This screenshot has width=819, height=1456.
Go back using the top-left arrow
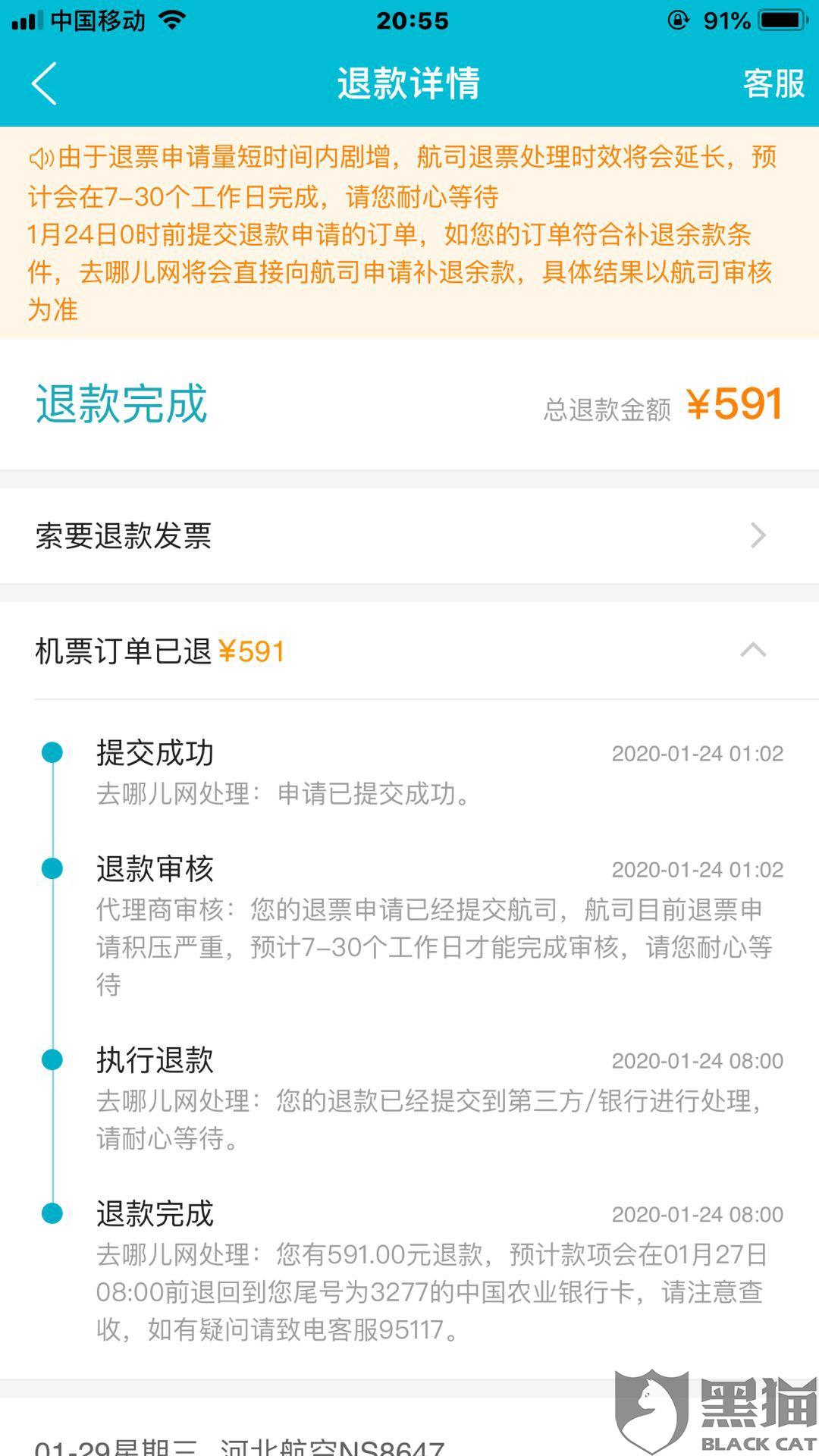coord(44,83)
